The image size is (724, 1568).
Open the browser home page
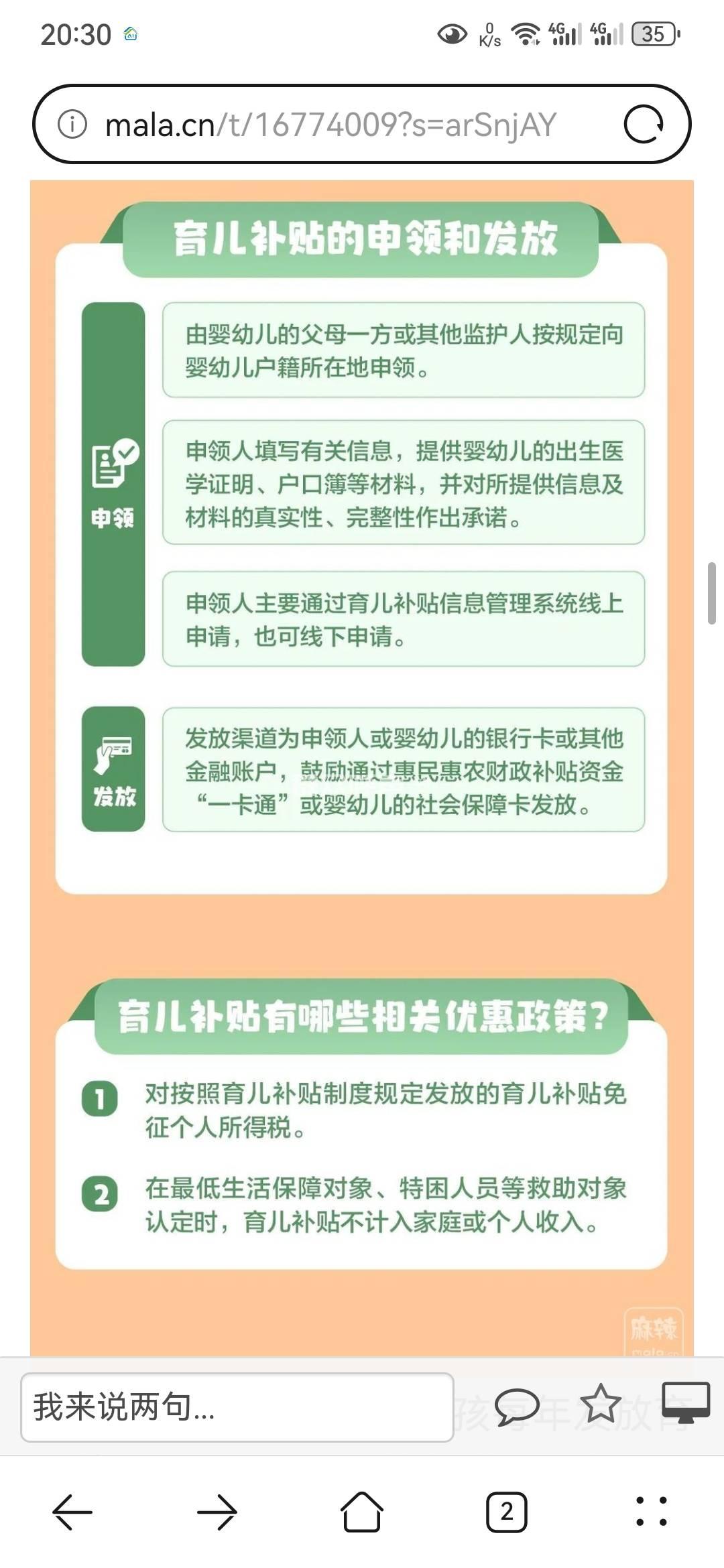[362, 1512]
